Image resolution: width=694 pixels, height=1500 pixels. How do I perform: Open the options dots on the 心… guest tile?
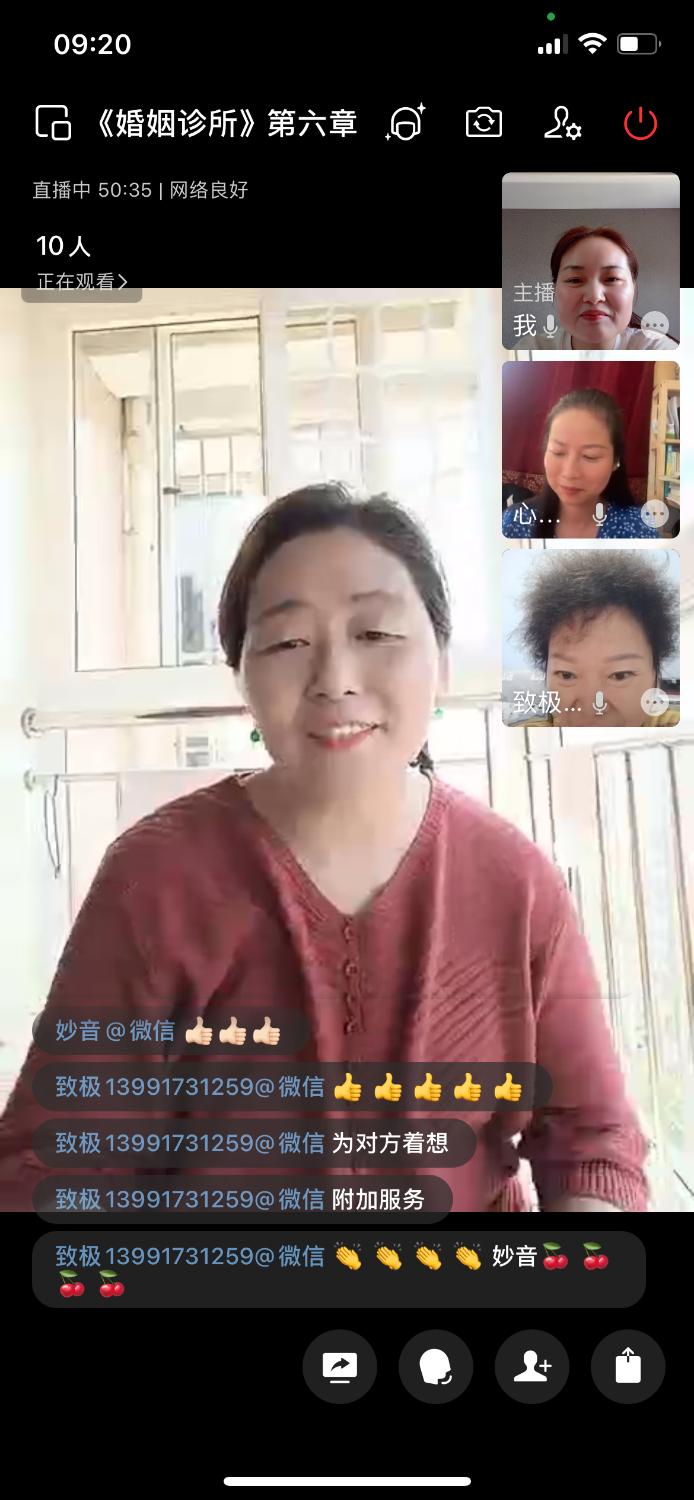click(655, 514)
